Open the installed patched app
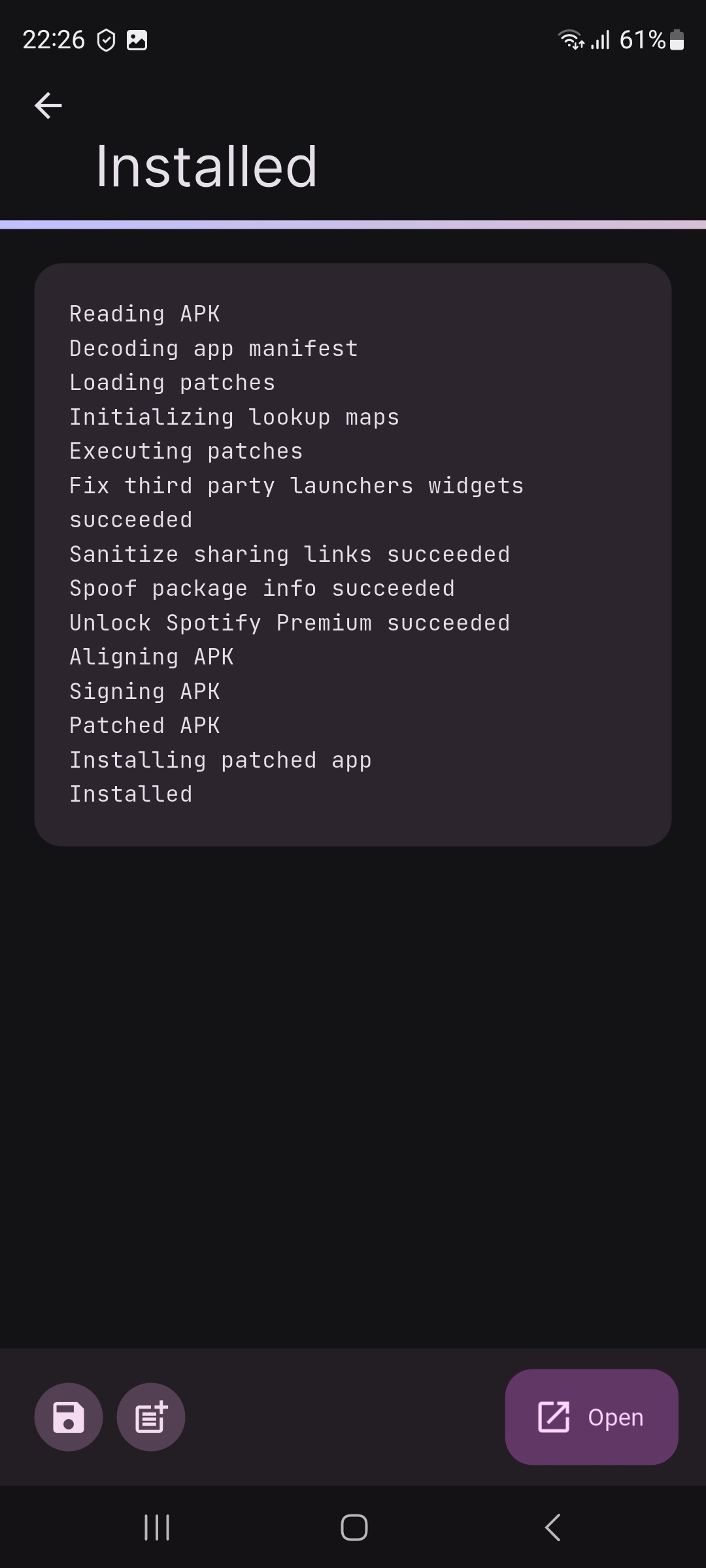Screen dimensions: 706x1568 (591, 1416)
